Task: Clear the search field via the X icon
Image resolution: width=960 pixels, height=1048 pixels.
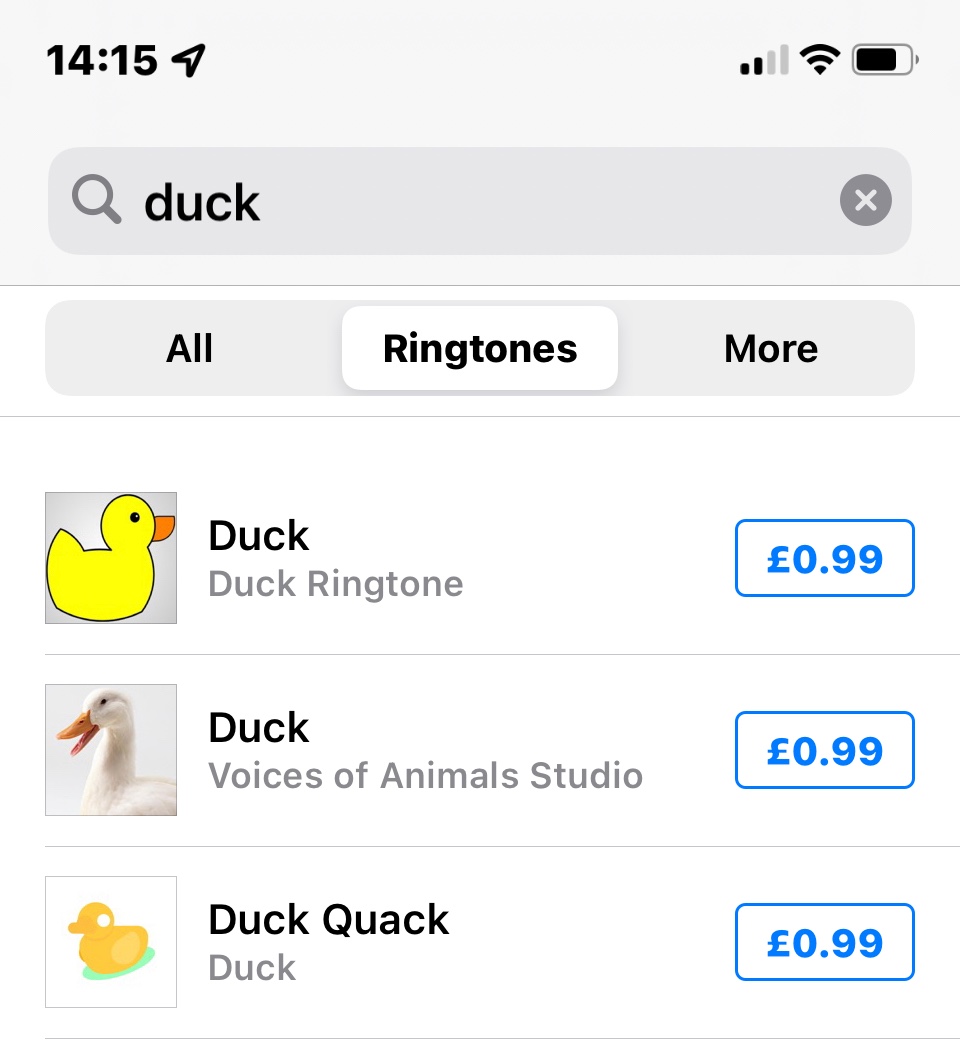Action: point(865,200)
